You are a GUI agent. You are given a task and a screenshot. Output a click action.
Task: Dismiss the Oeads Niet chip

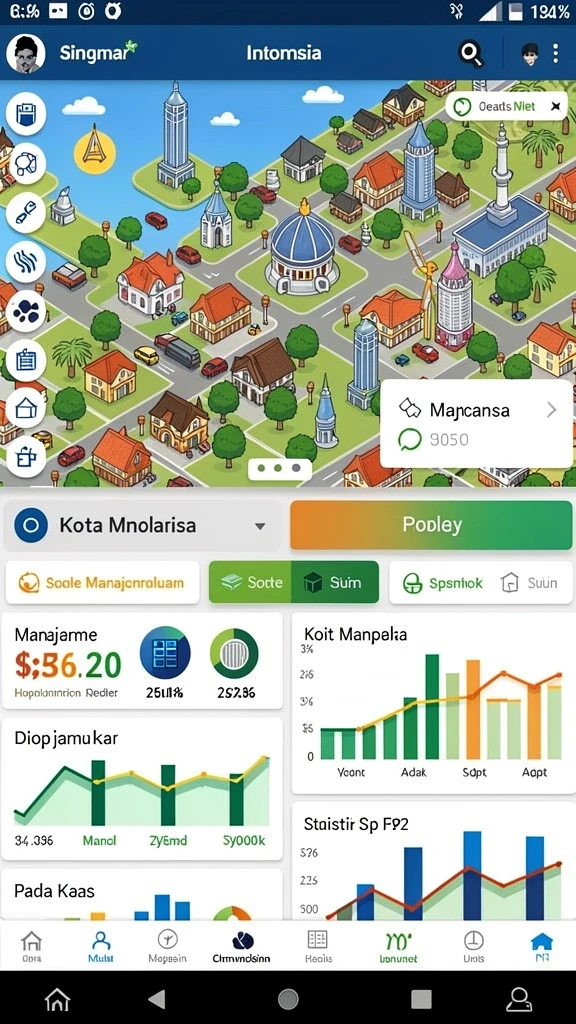[556, 106]
